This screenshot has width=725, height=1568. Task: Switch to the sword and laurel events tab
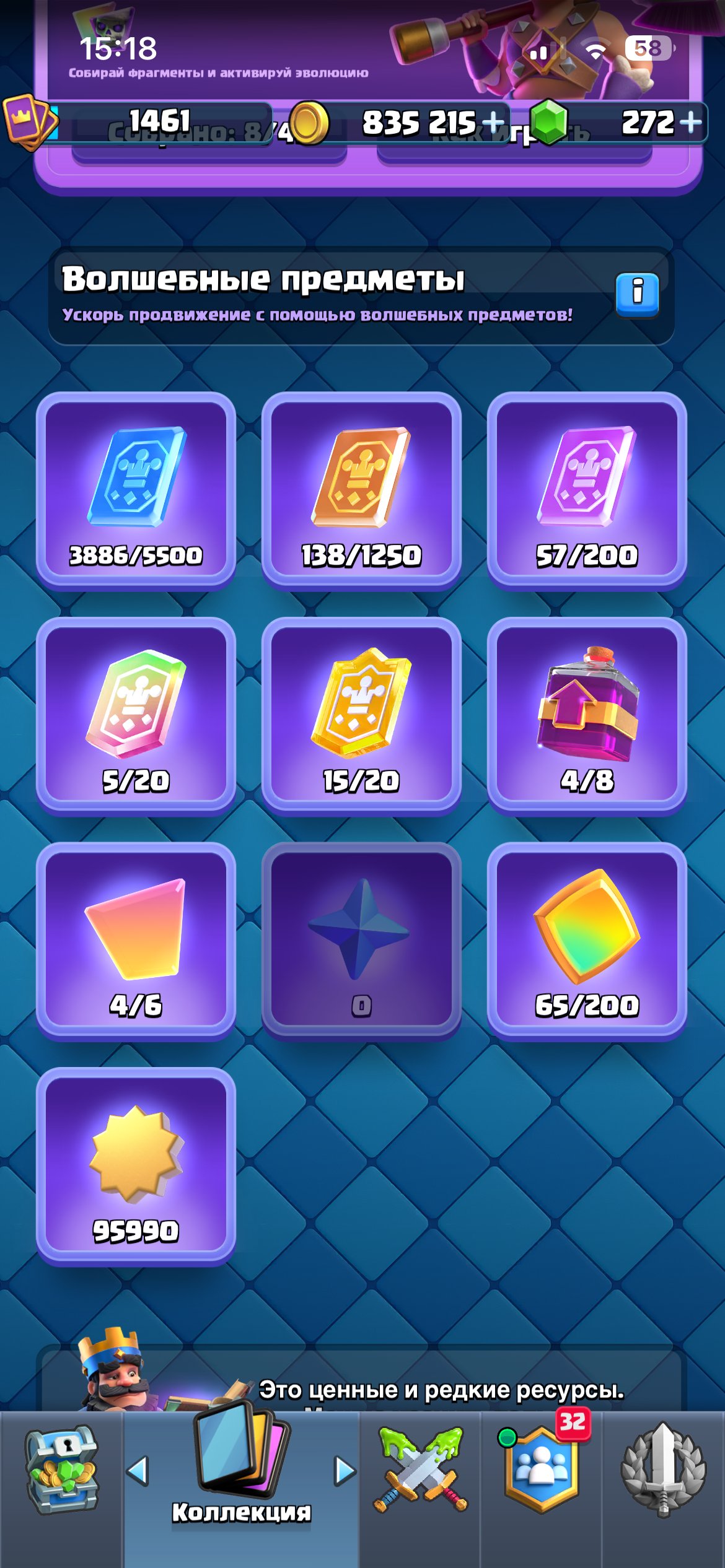coord(664,1470)
